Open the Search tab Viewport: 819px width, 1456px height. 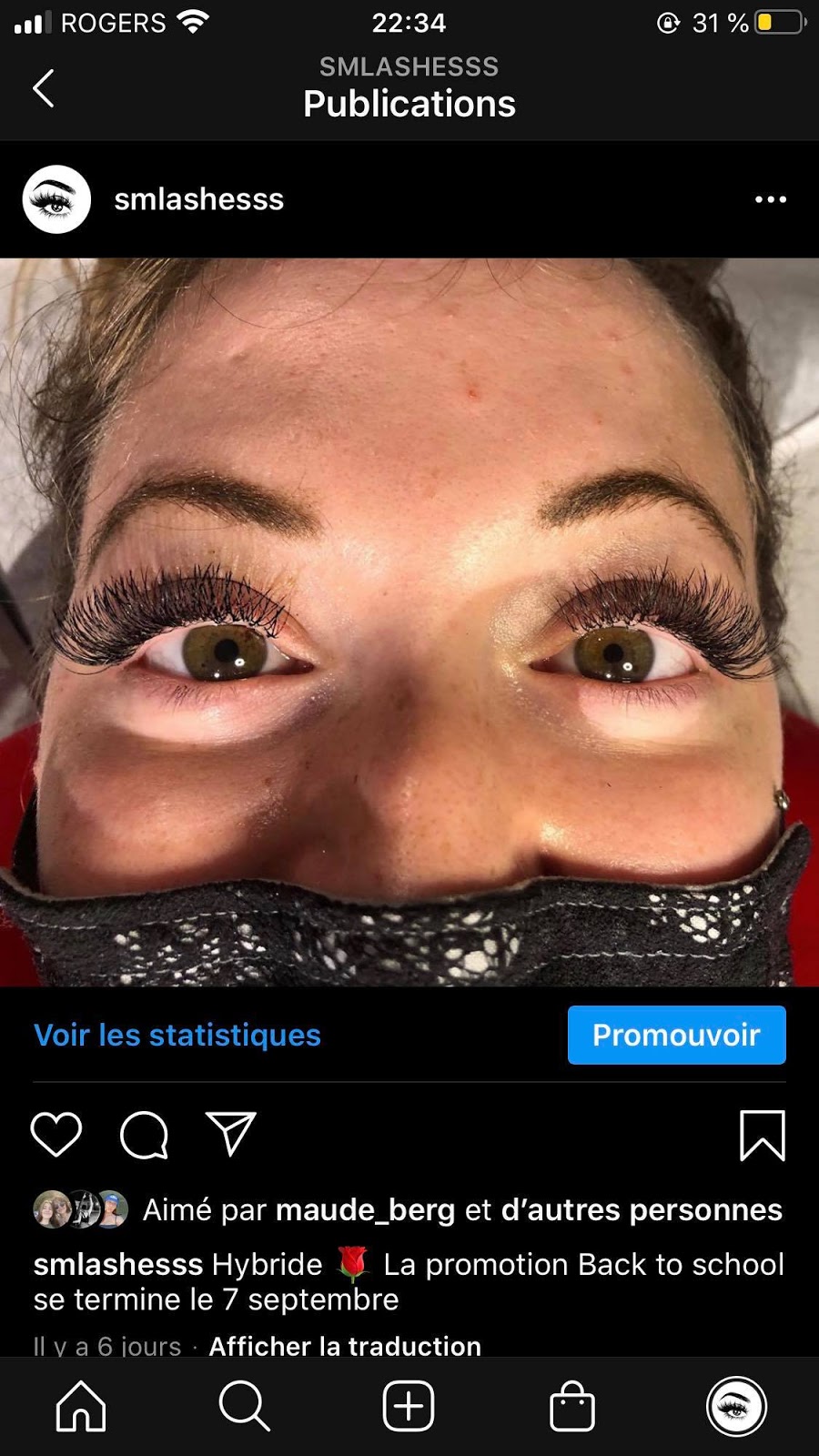[x=245, y=1406]
